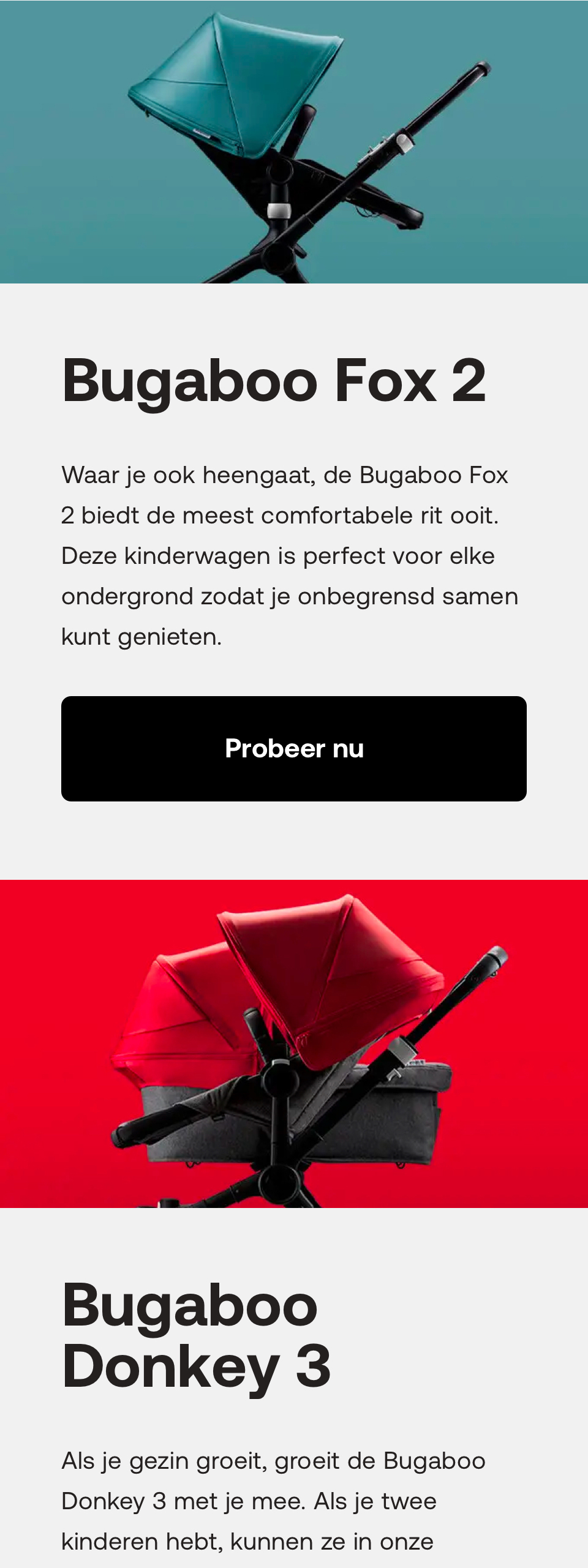Screen dimensions: 588x1568
Task: Open the Bugaboo Fox 2 stroller image
Action: [x=294, y=142]
